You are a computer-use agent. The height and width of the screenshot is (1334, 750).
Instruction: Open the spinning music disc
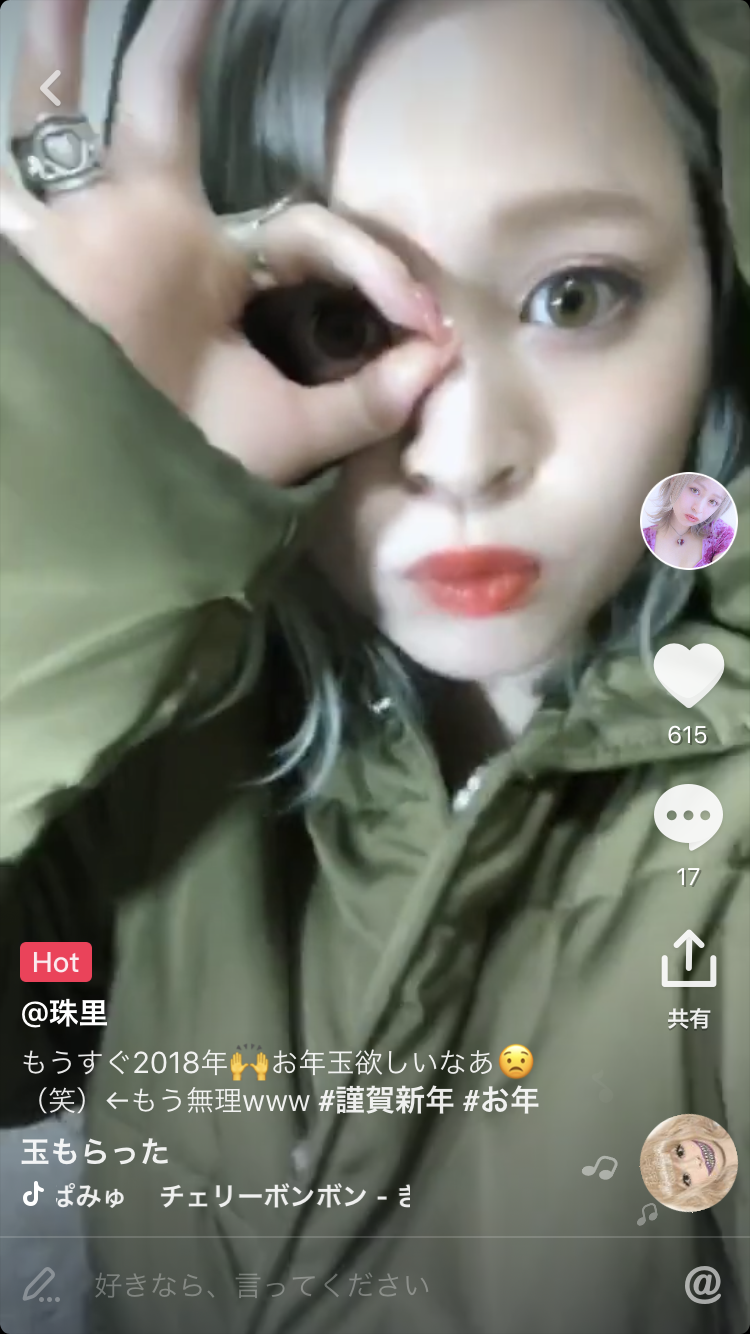[688, 1162]
